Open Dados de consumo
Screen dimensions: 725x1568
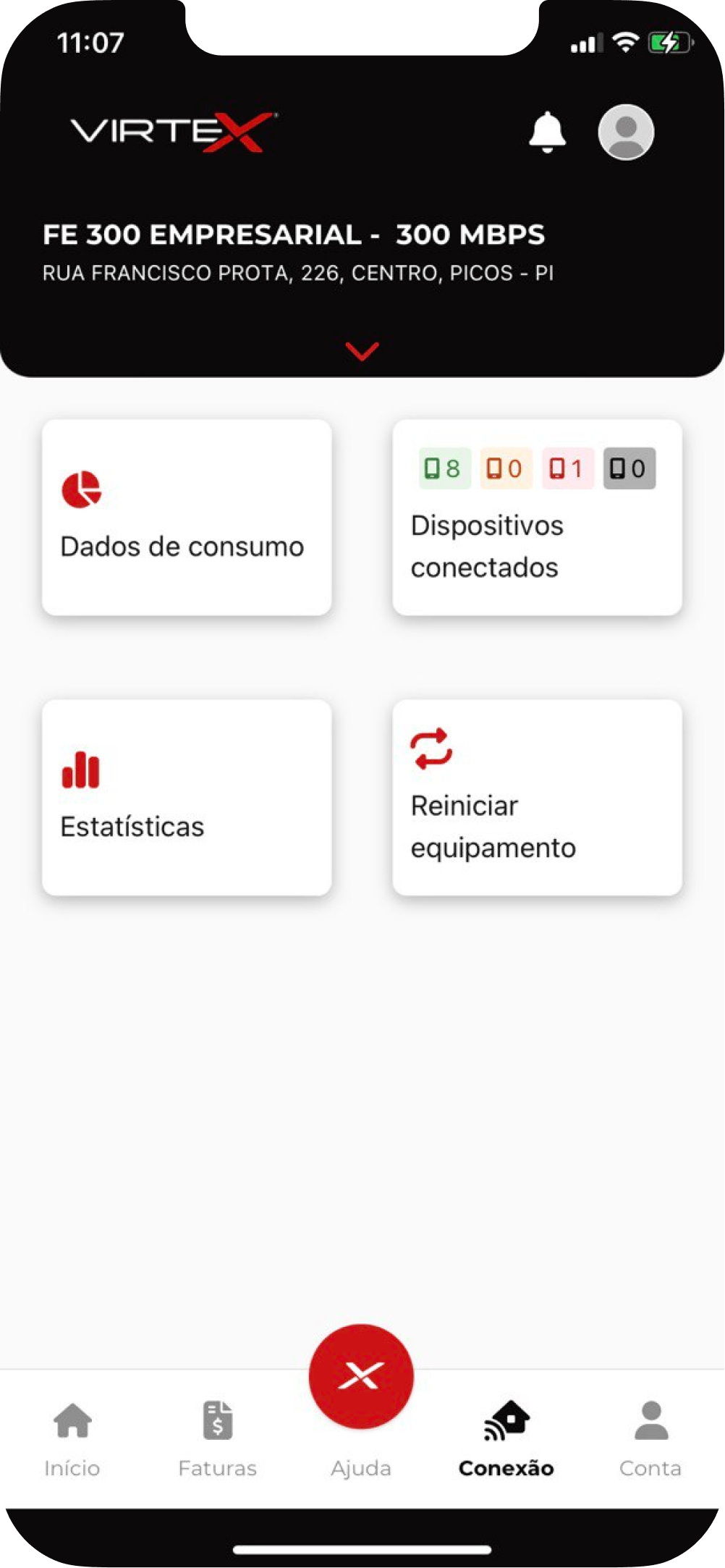pyautogui.click(x=187, y=516)
